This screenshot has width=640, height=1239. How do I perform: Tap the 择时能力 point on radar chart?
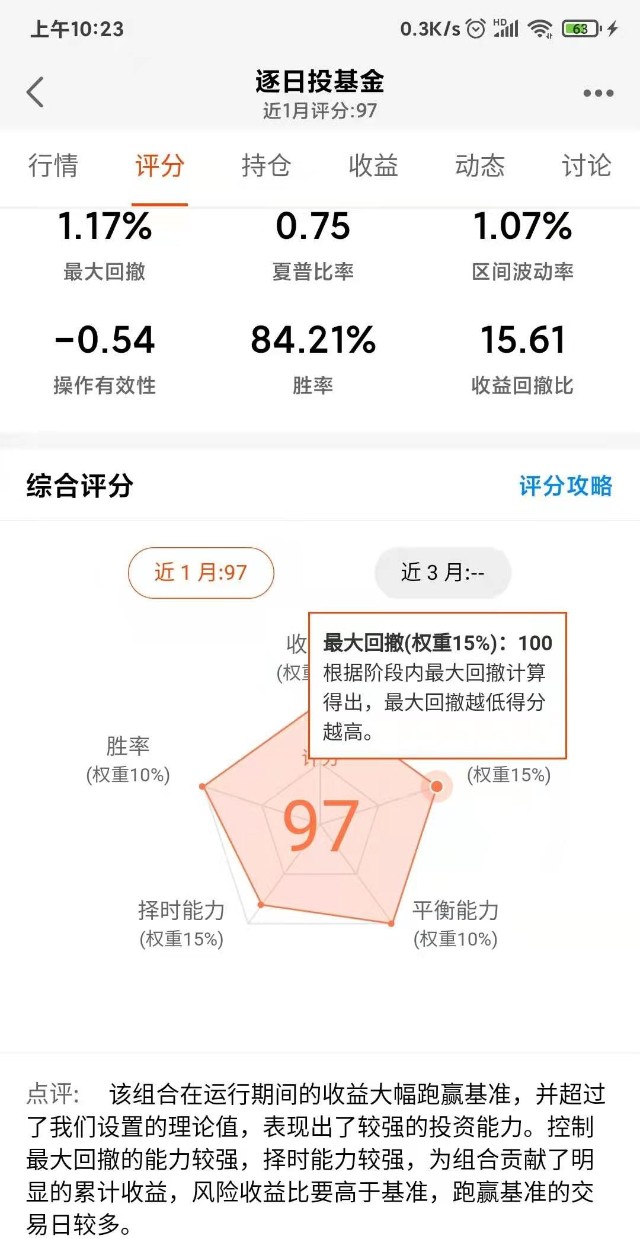261,904
